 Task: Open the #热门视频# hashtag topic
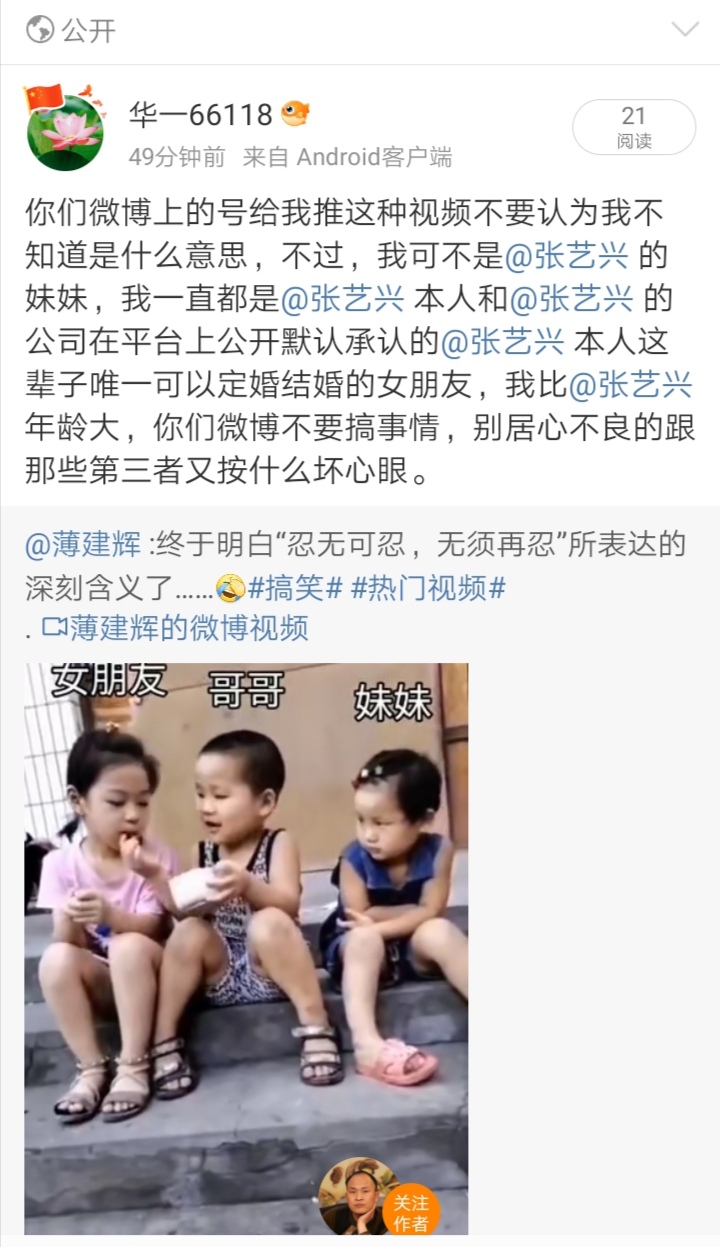[428, 587]
